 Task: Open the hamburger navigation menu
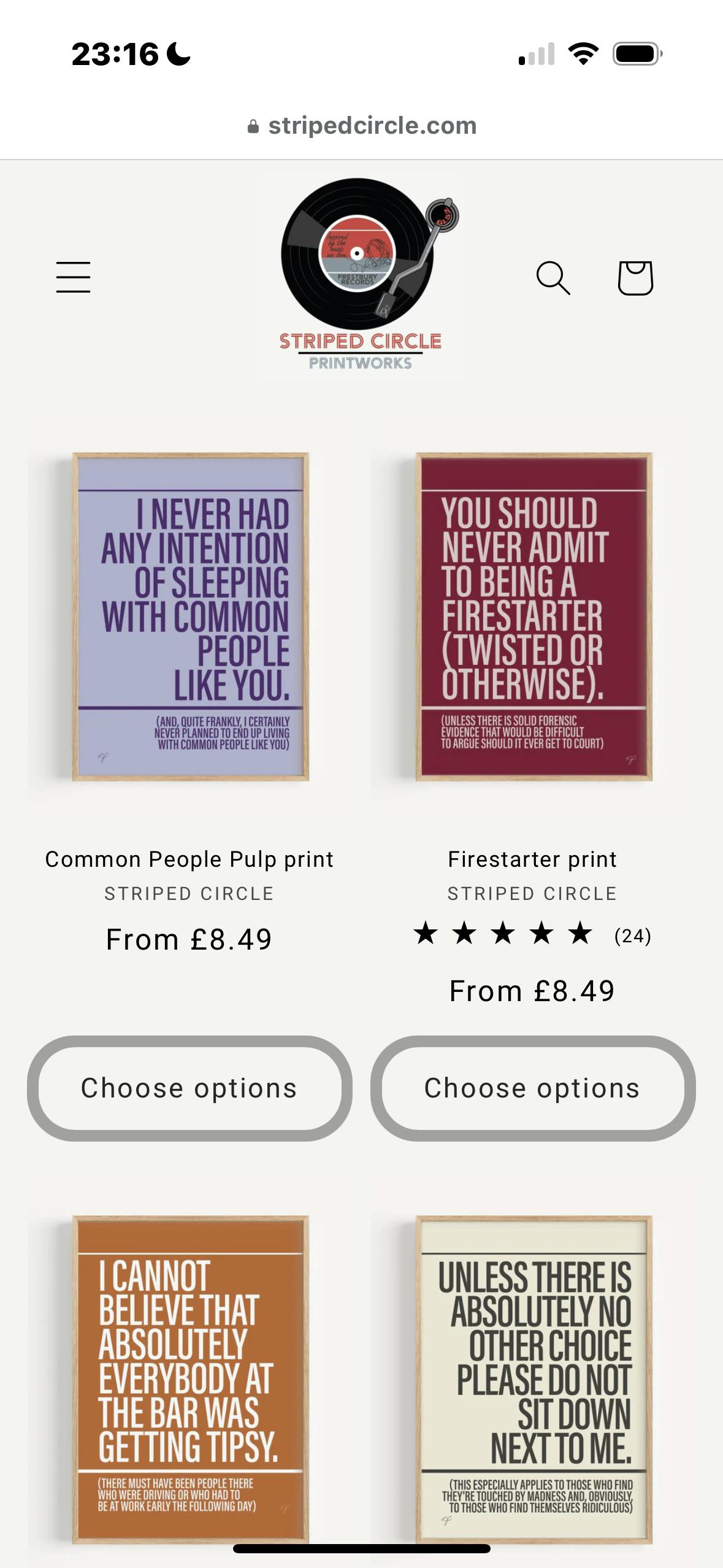pos(74,277)
